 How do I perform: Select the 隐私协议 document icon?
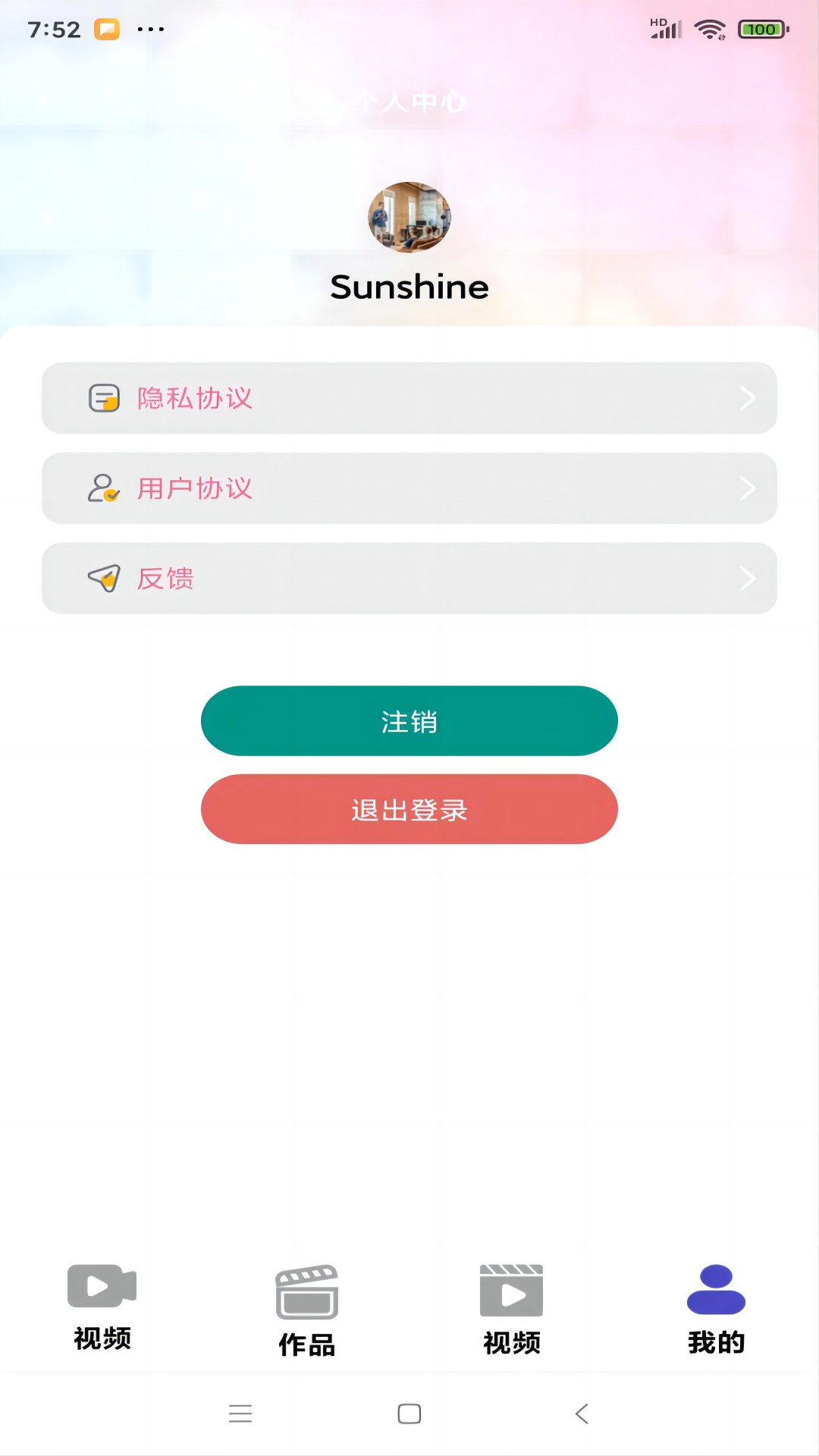pos(104,399)
